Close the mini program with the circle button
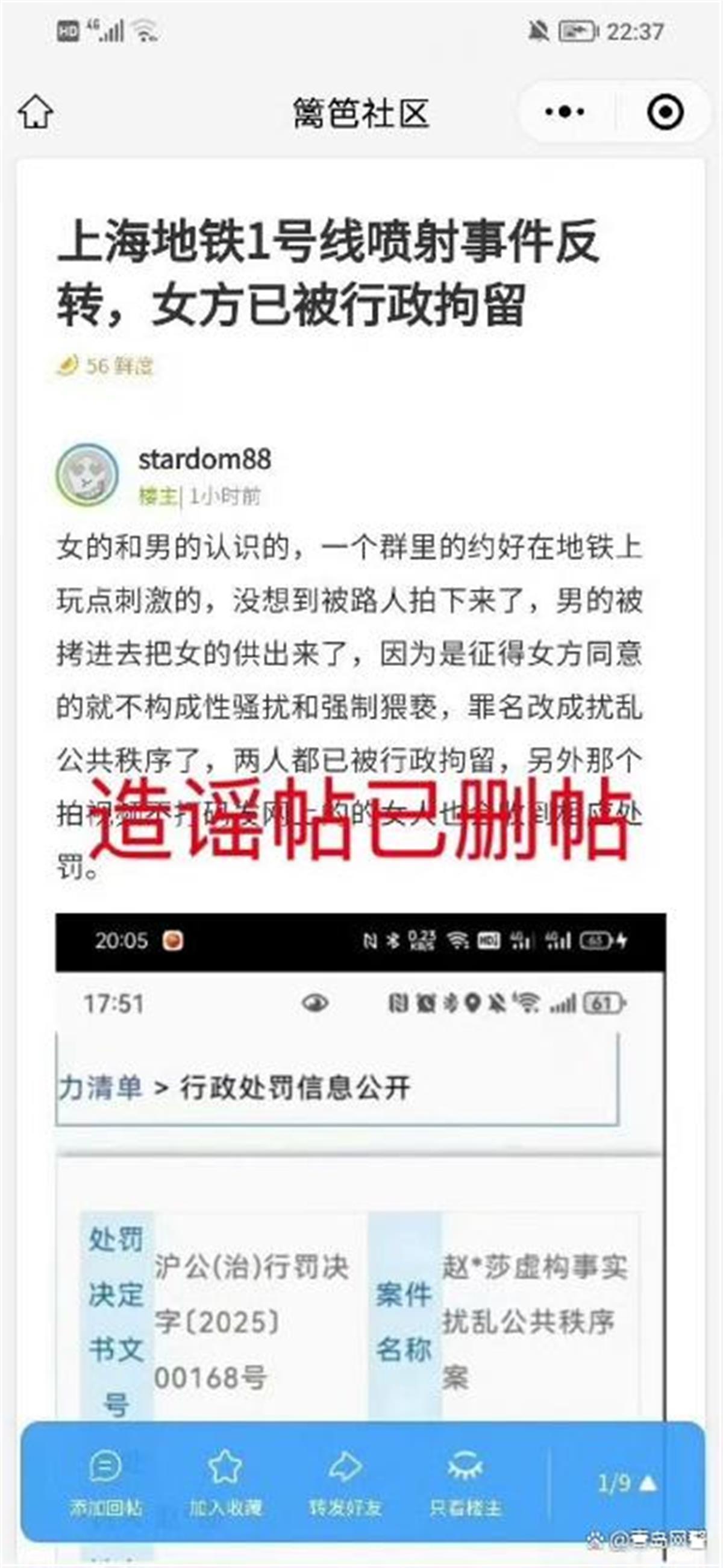This screenshot has width=723, height=1568. tap(665, 112)
